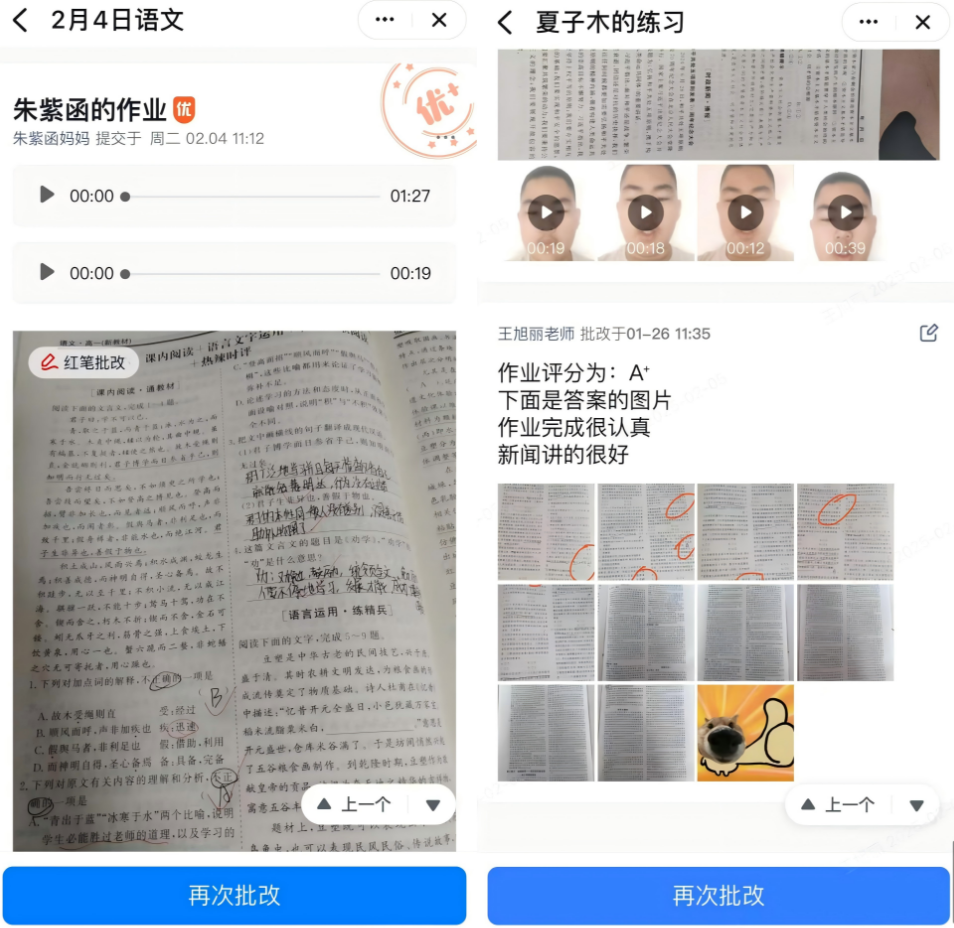Open the overflow menu on 夏子木的练习

869,22
